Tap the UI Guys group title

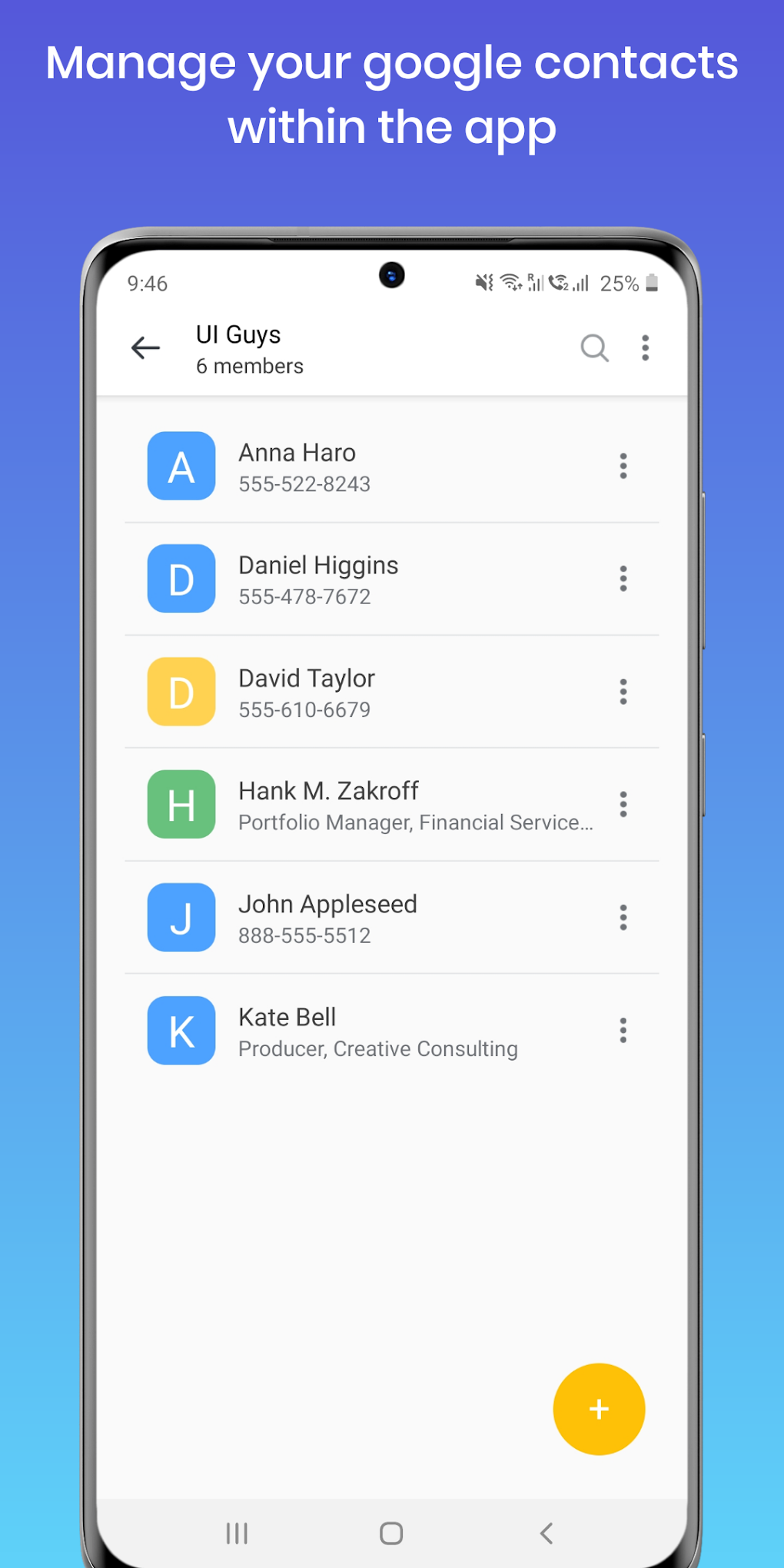238,334
